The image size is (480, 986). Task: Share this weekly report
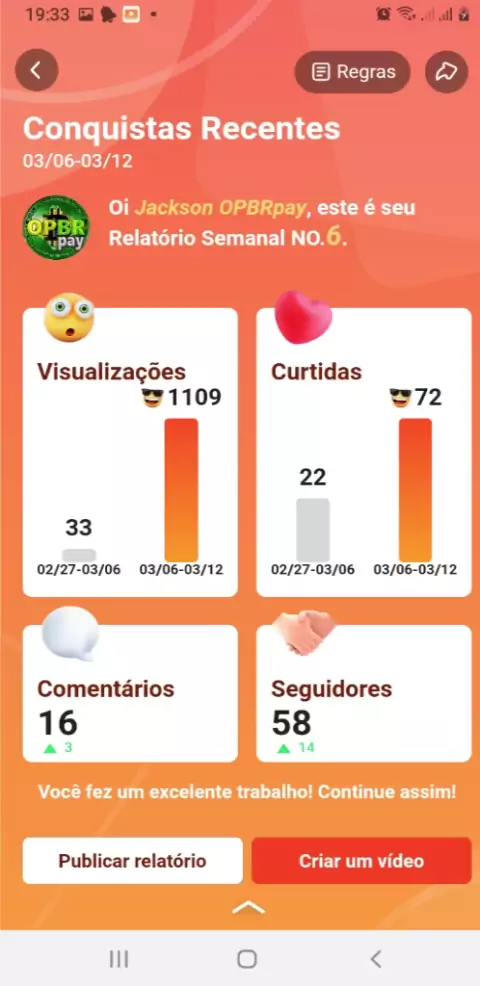point(447,72)
